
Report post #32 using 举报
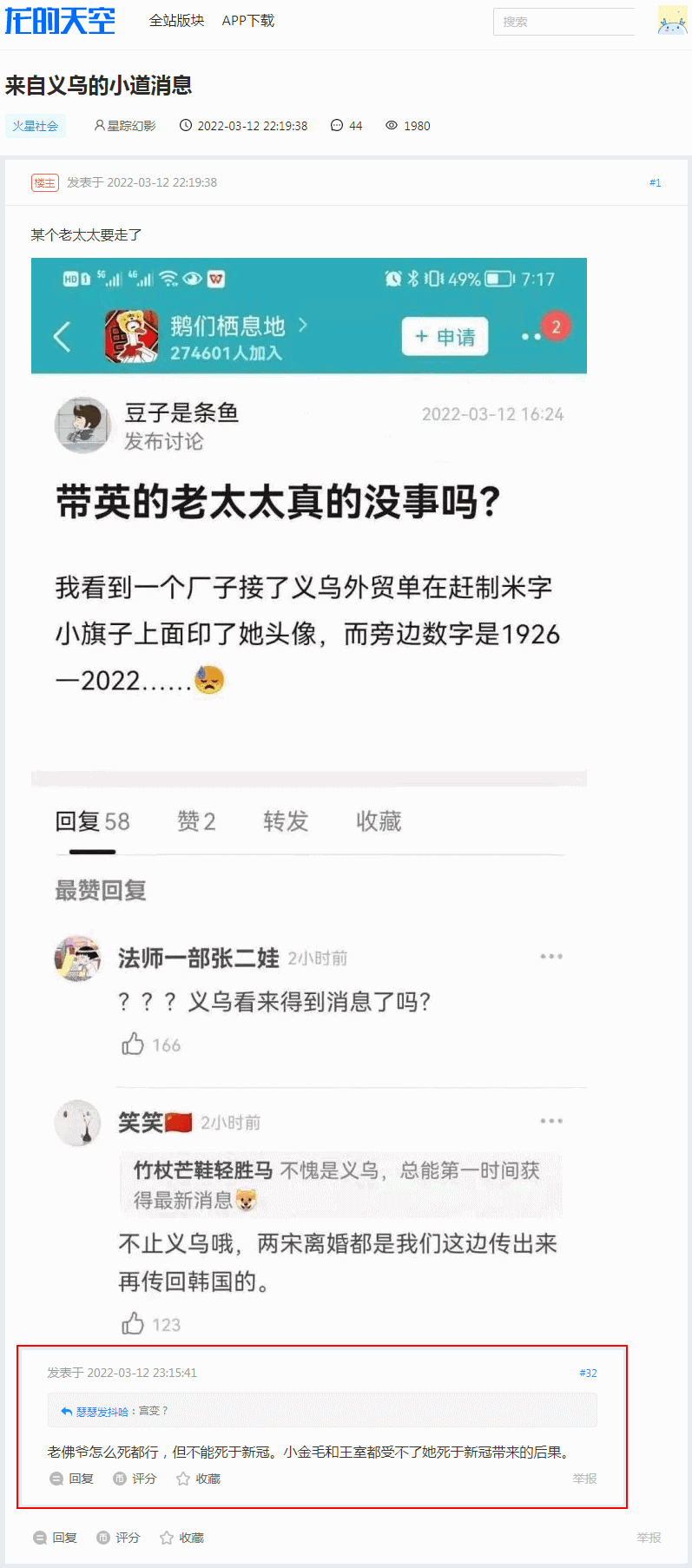[x=584, y=1479]
